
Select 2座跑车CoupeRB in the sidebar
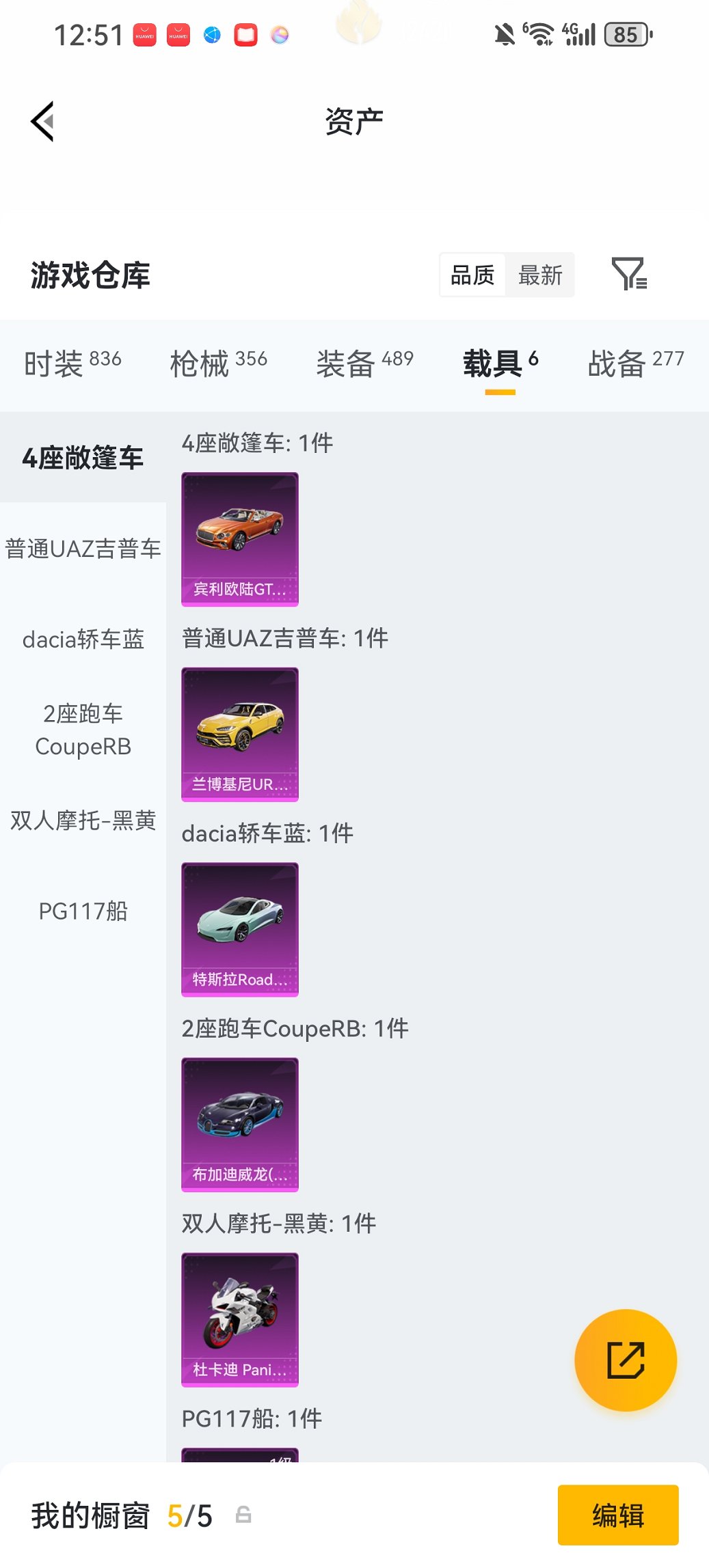(82, 730)
